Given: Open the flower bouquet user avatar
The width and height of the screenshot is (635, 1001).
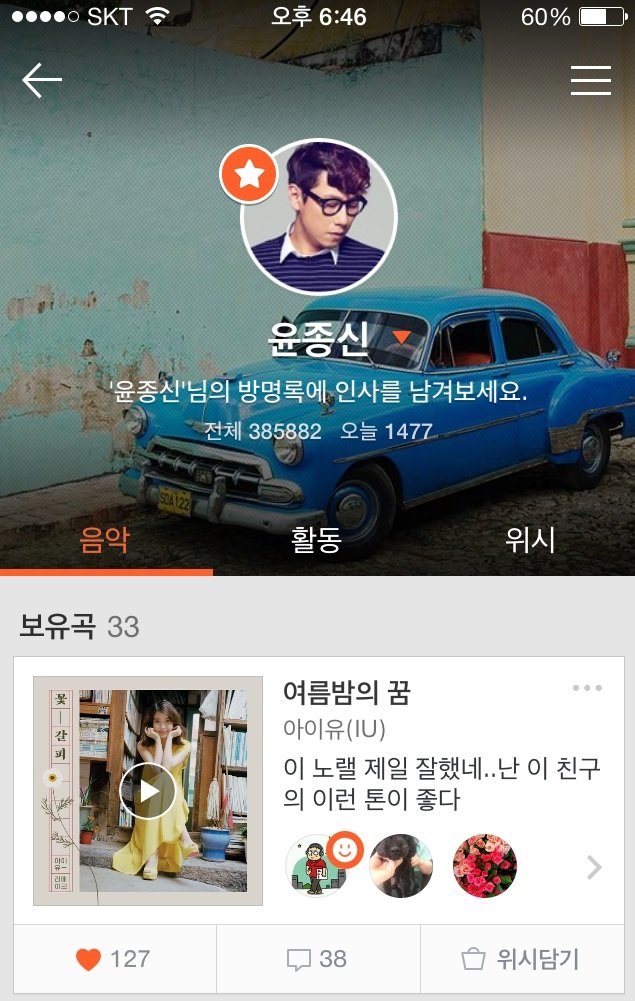Looking at the screenshot, I should (485, 866).
